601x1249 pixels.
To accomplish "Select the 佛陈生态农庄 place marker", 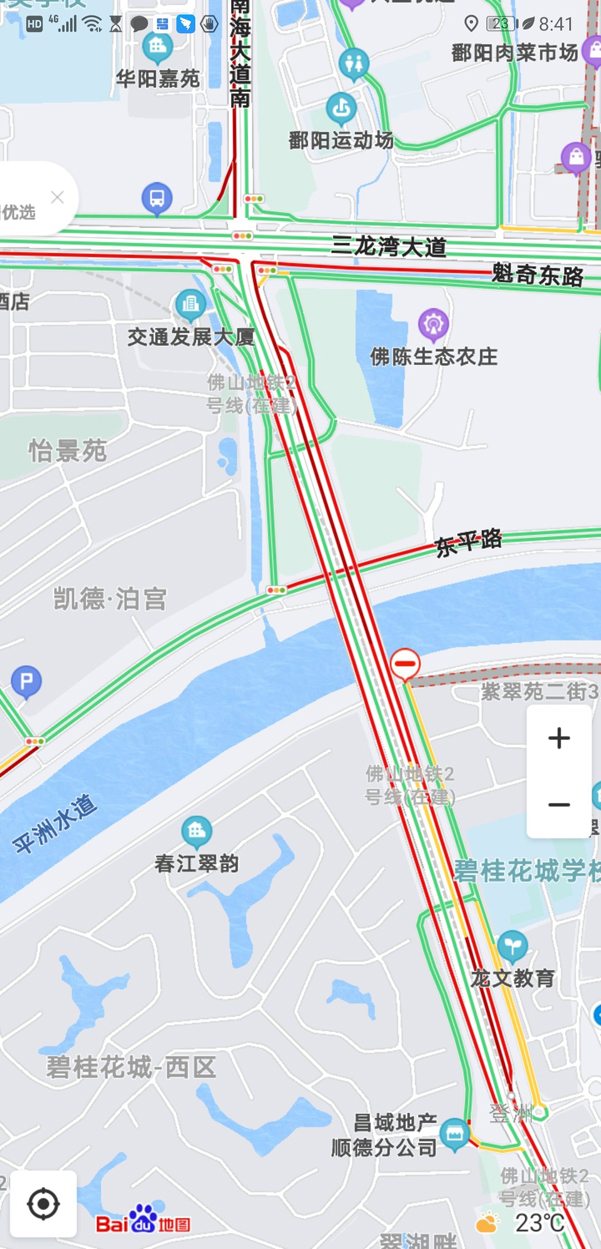I will point(433,325).
